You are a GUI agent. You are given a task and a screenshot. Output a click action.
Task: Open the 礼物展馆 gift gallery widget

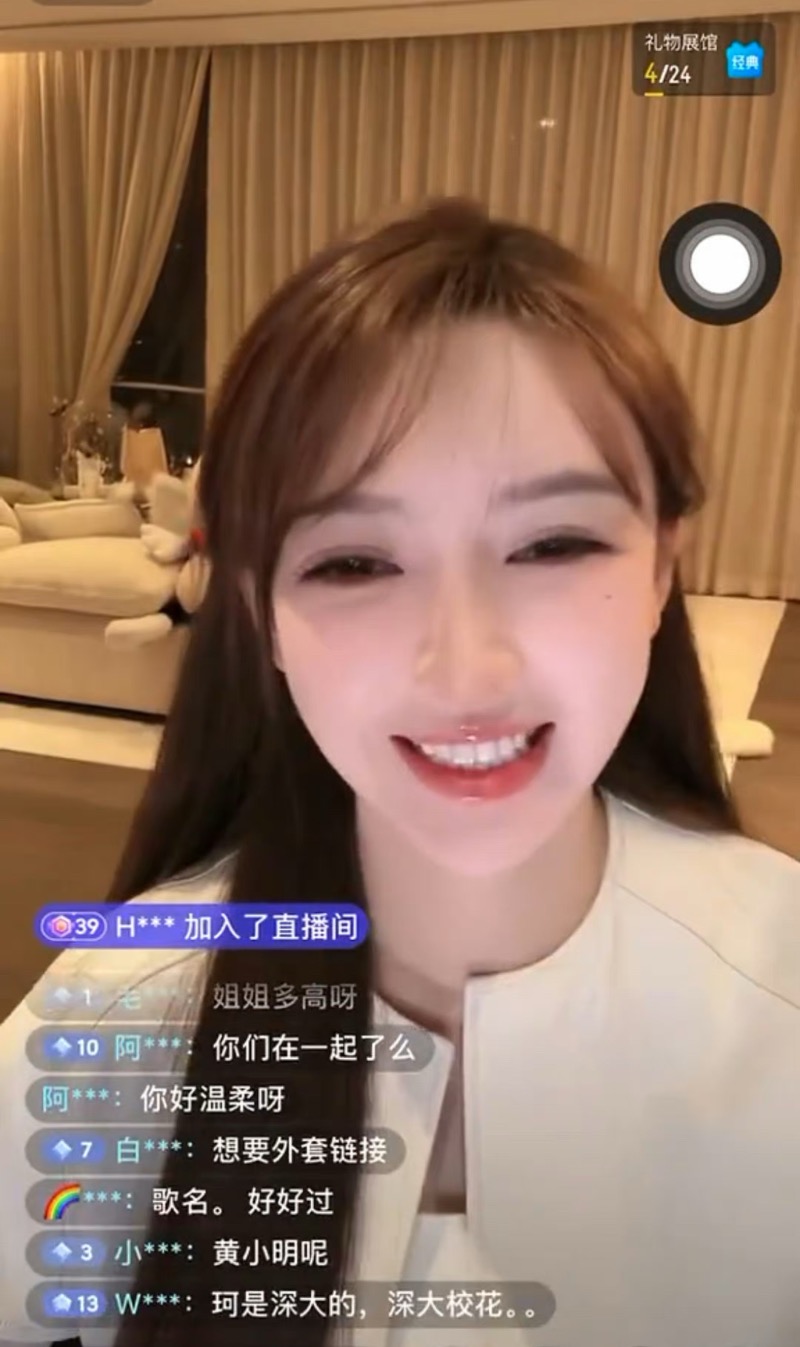pos(703,59)
